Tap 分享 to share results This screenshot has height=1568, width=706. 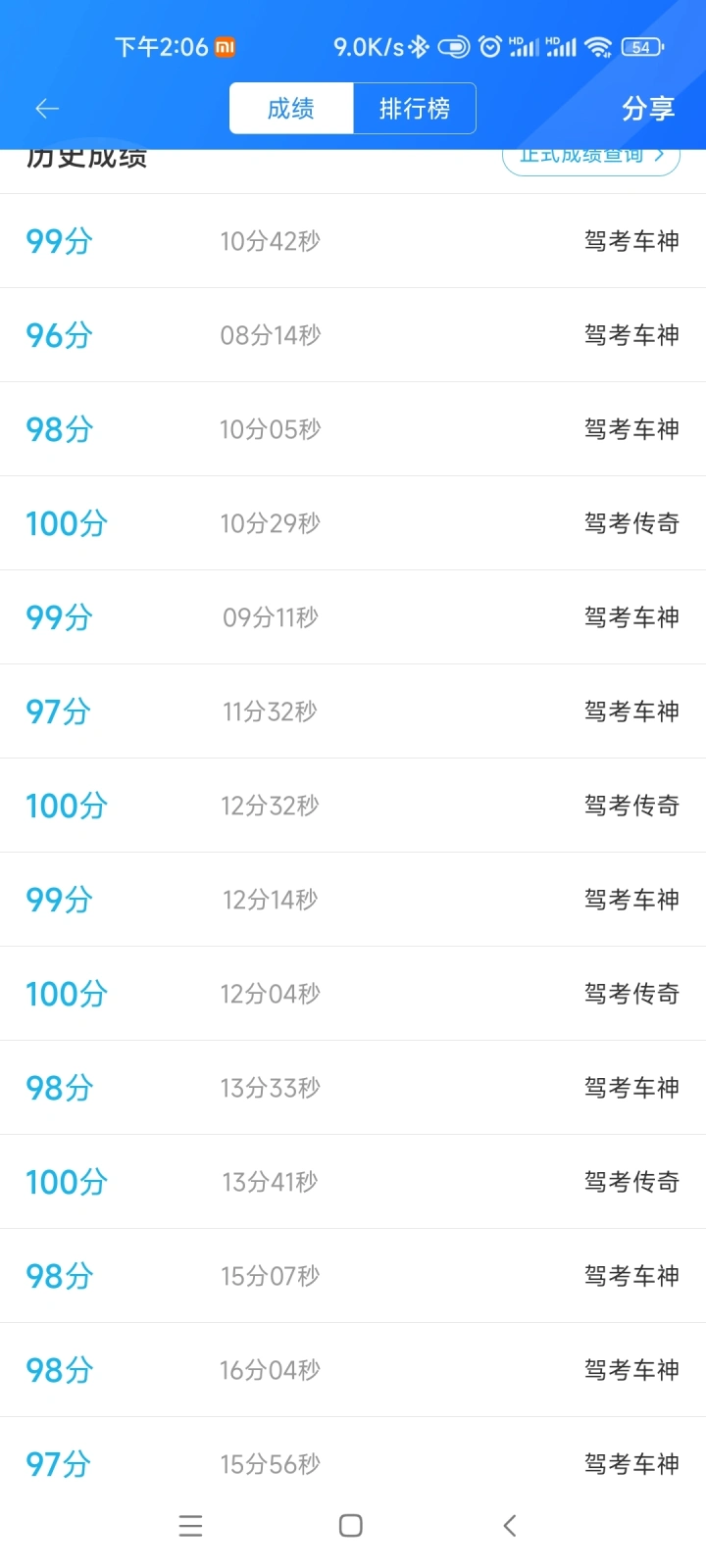[648, 109]
